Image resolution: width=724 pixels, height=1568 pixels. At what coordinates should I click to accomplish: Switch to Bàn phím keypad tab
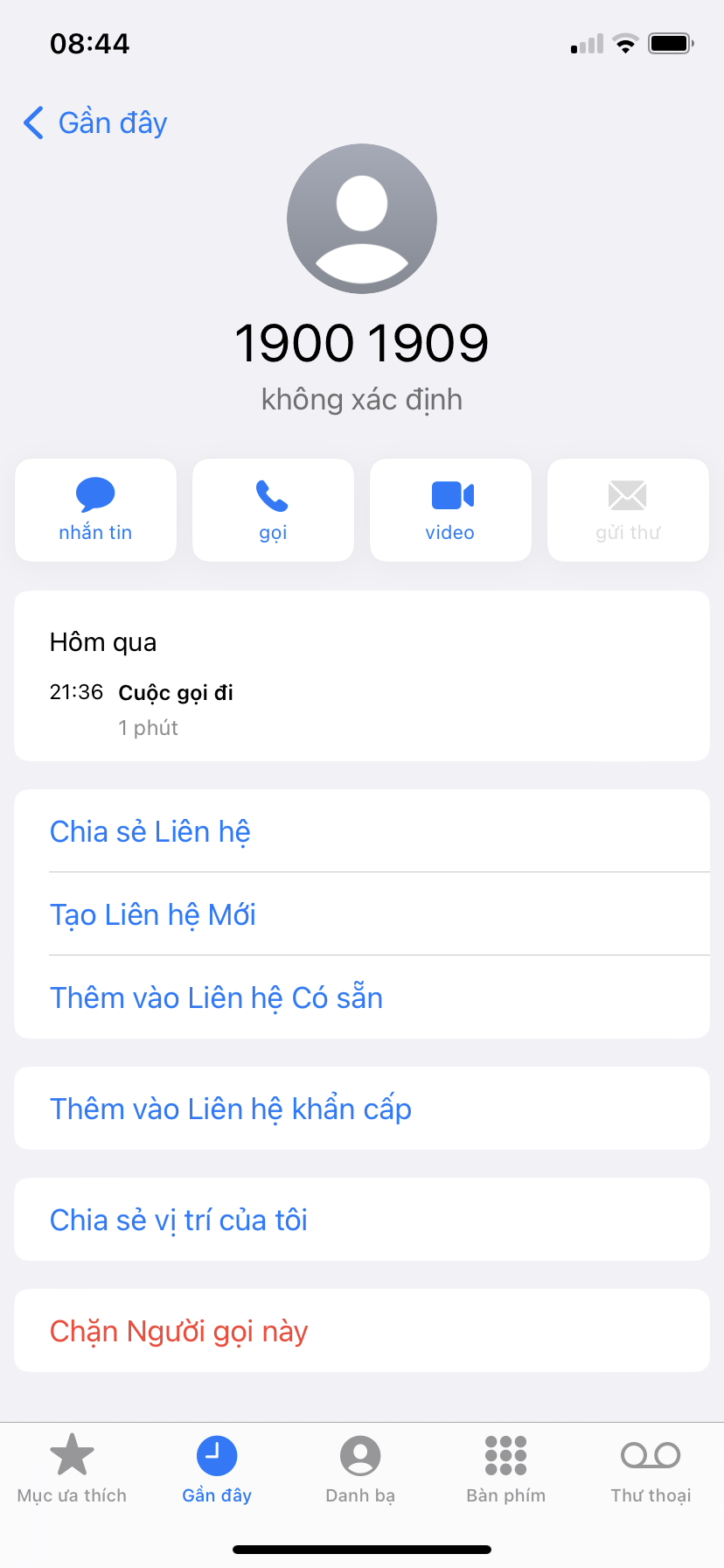coord(505,1470)
